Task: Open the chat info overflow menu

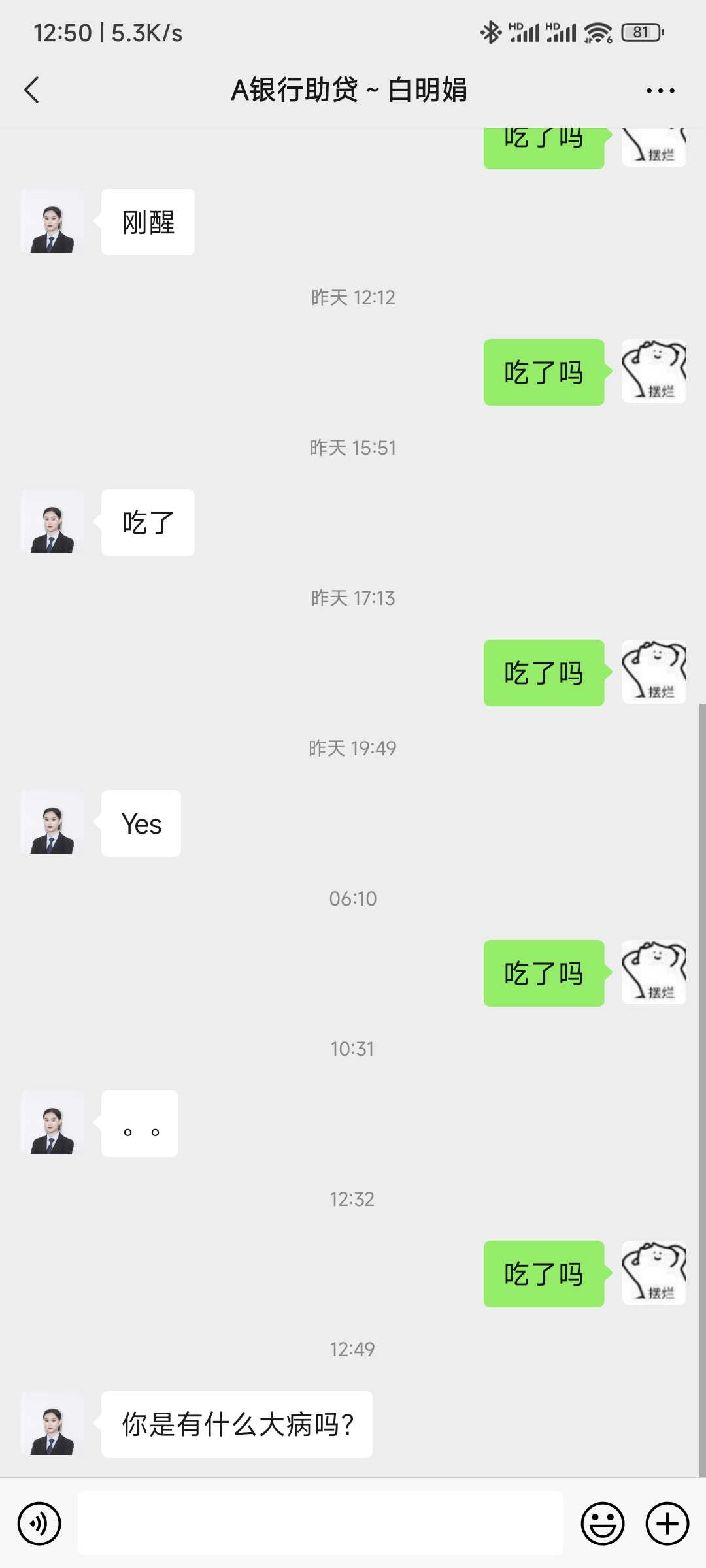Action: click(x=660, y=90)
